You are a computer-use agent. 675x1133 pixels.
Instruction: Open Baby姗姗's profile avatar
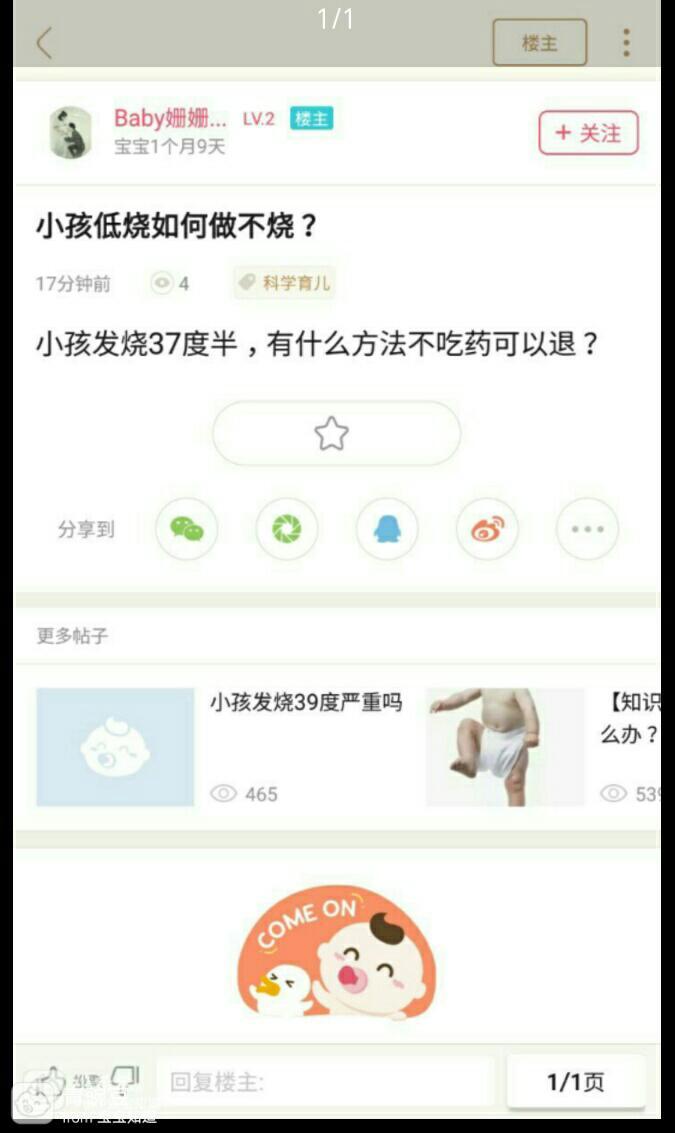point(70,133)
